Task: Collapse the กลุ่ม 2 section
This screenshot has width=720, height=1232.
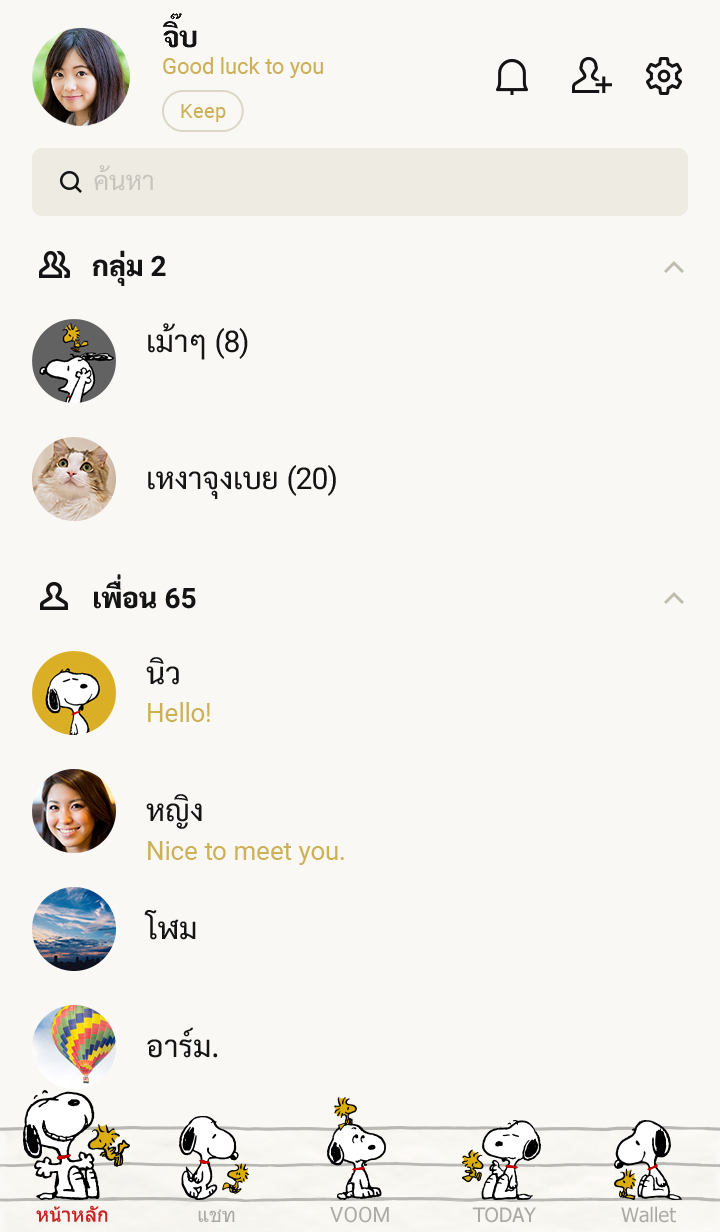Action: coord(674,267)
